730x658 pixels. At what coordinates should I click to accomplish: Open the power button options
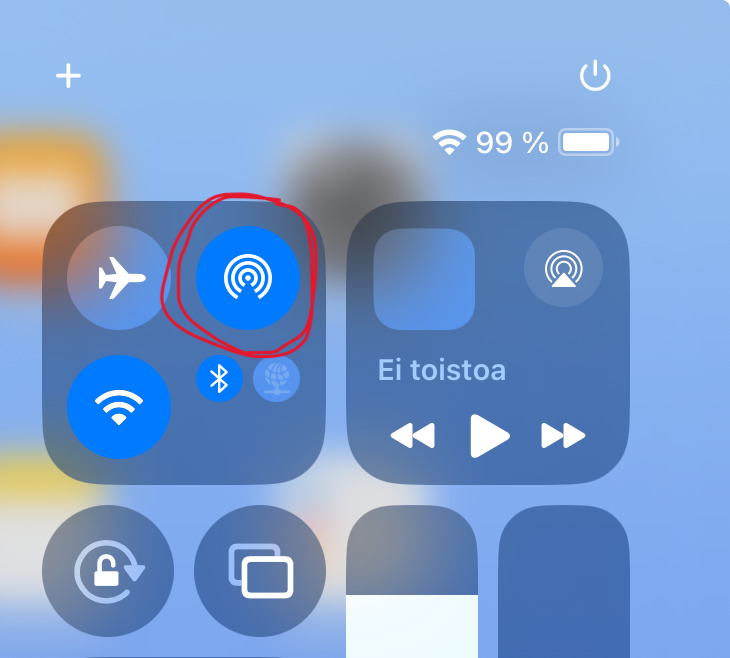tap(595, 76)
